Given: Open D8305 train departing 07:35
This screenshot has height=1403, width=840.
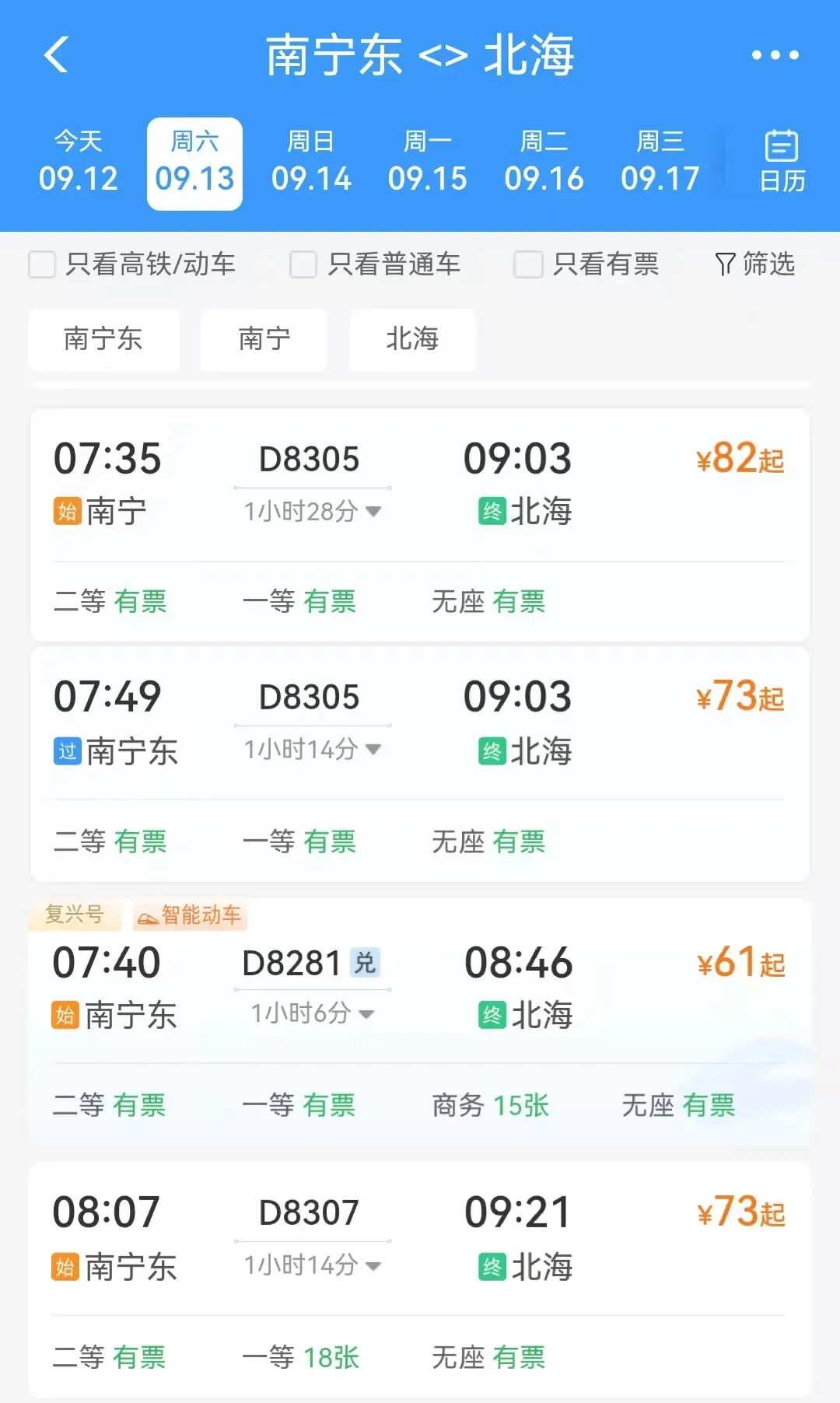Looking at the screenshot, I should (420, 525).
